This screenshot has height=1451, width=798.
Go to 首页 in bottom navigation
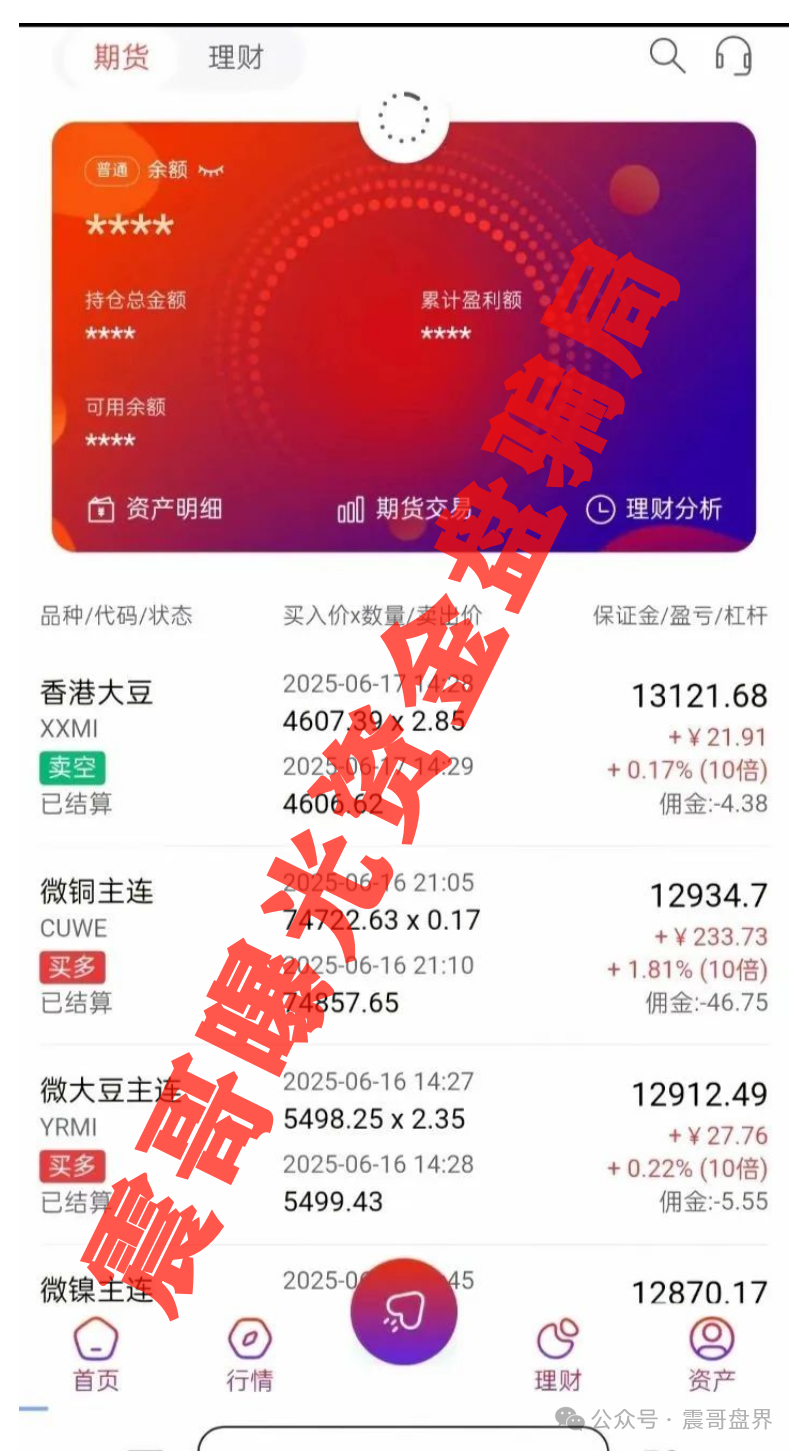click(96, 1355)
